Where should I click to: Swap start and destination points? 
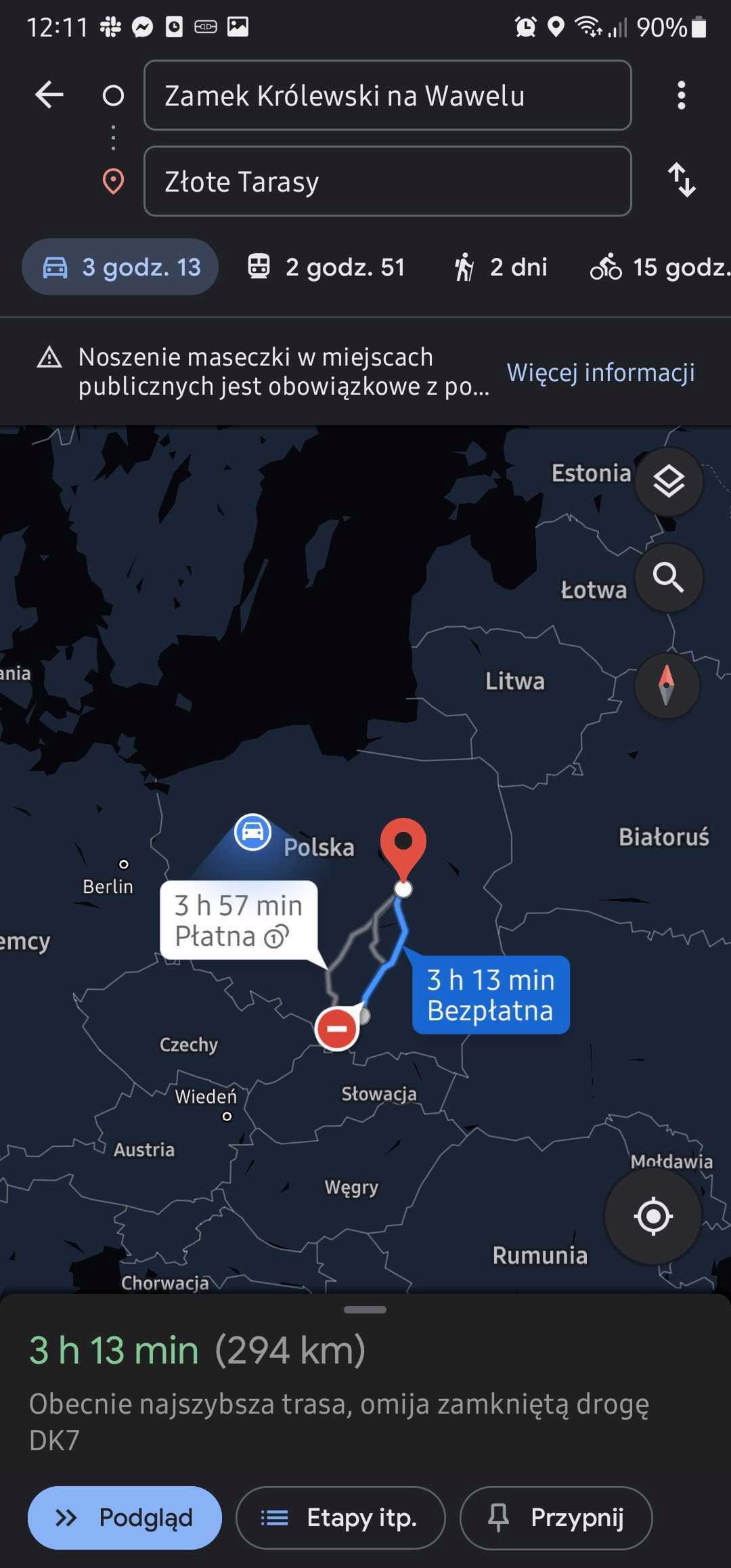[681, 180]
